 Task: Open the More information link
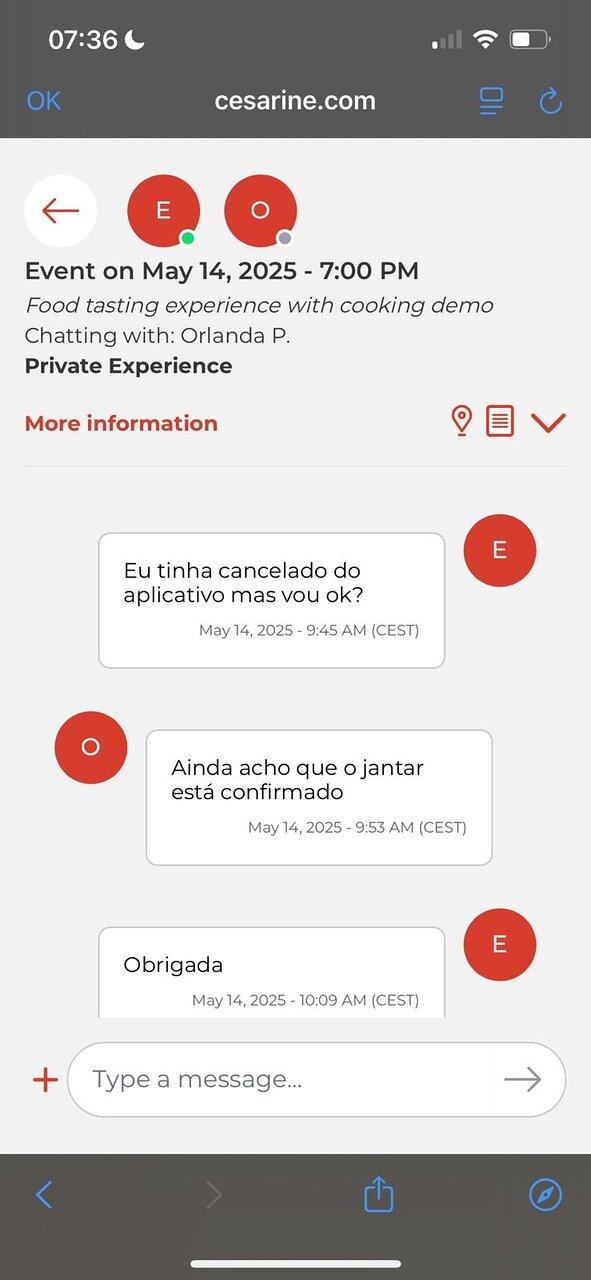(x=121, y=423)
